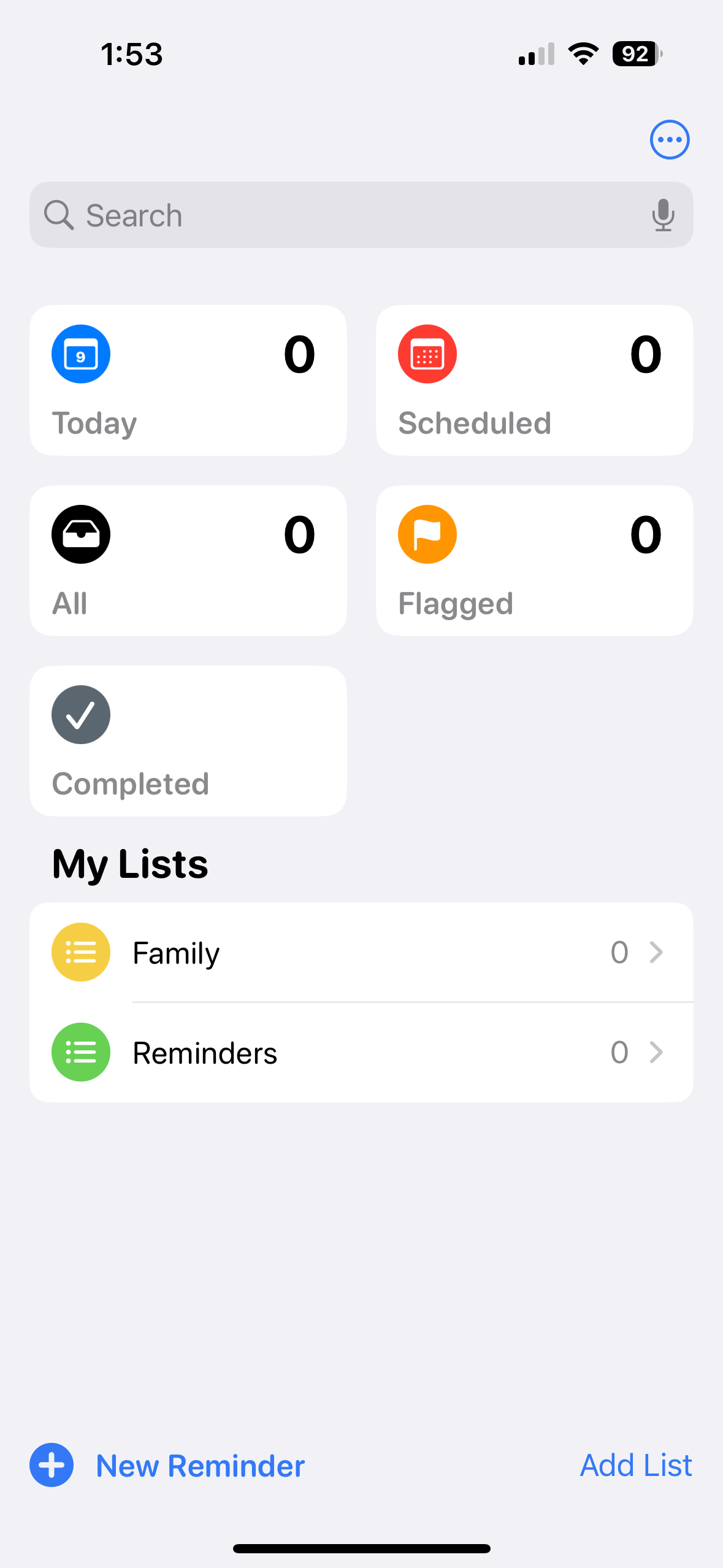
Task: Open the Completed checkmark icon
Action: 80,714
